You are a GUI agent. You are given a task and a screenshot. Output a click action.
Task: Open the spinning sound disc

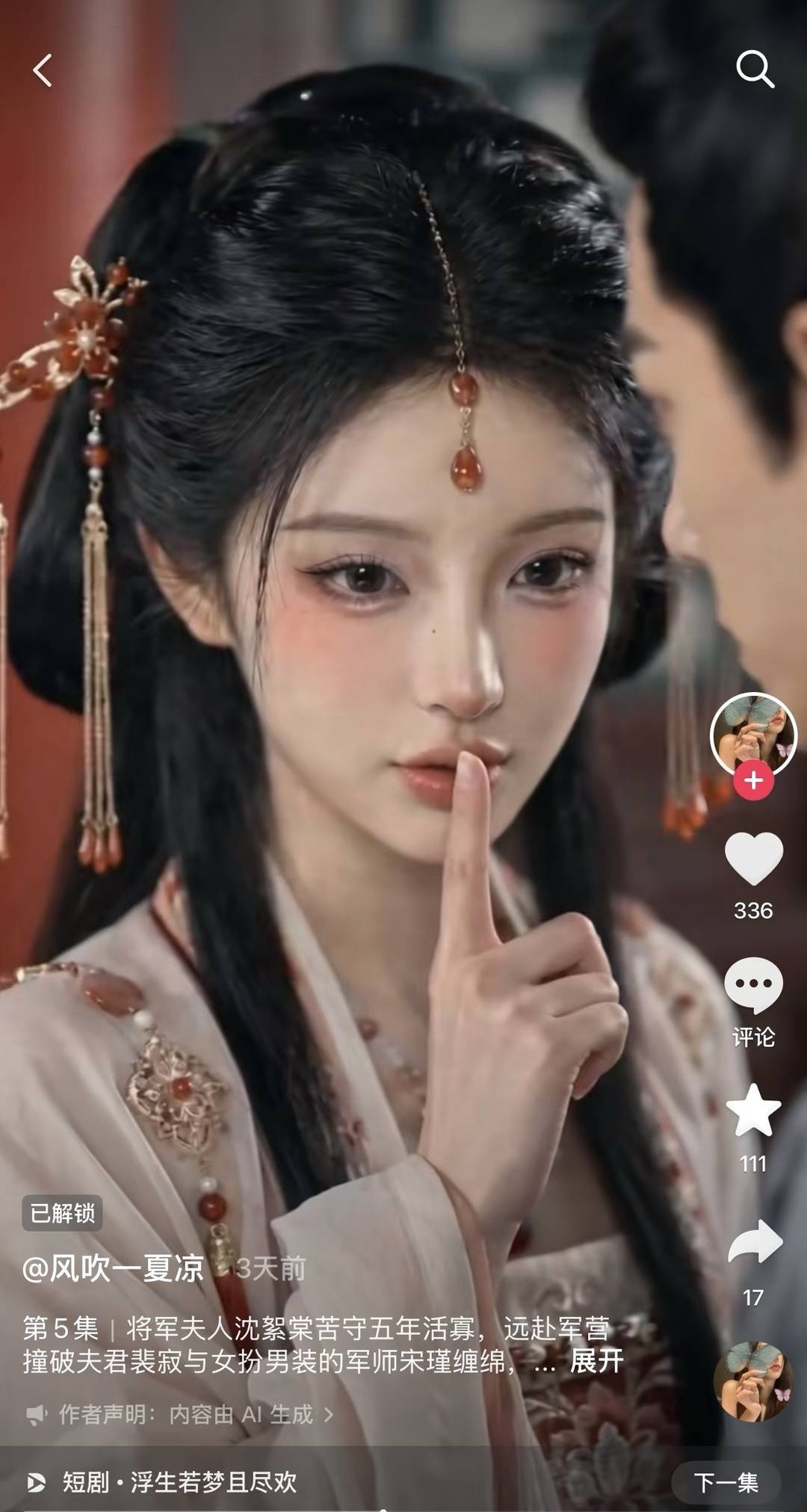coord(752,1380)
